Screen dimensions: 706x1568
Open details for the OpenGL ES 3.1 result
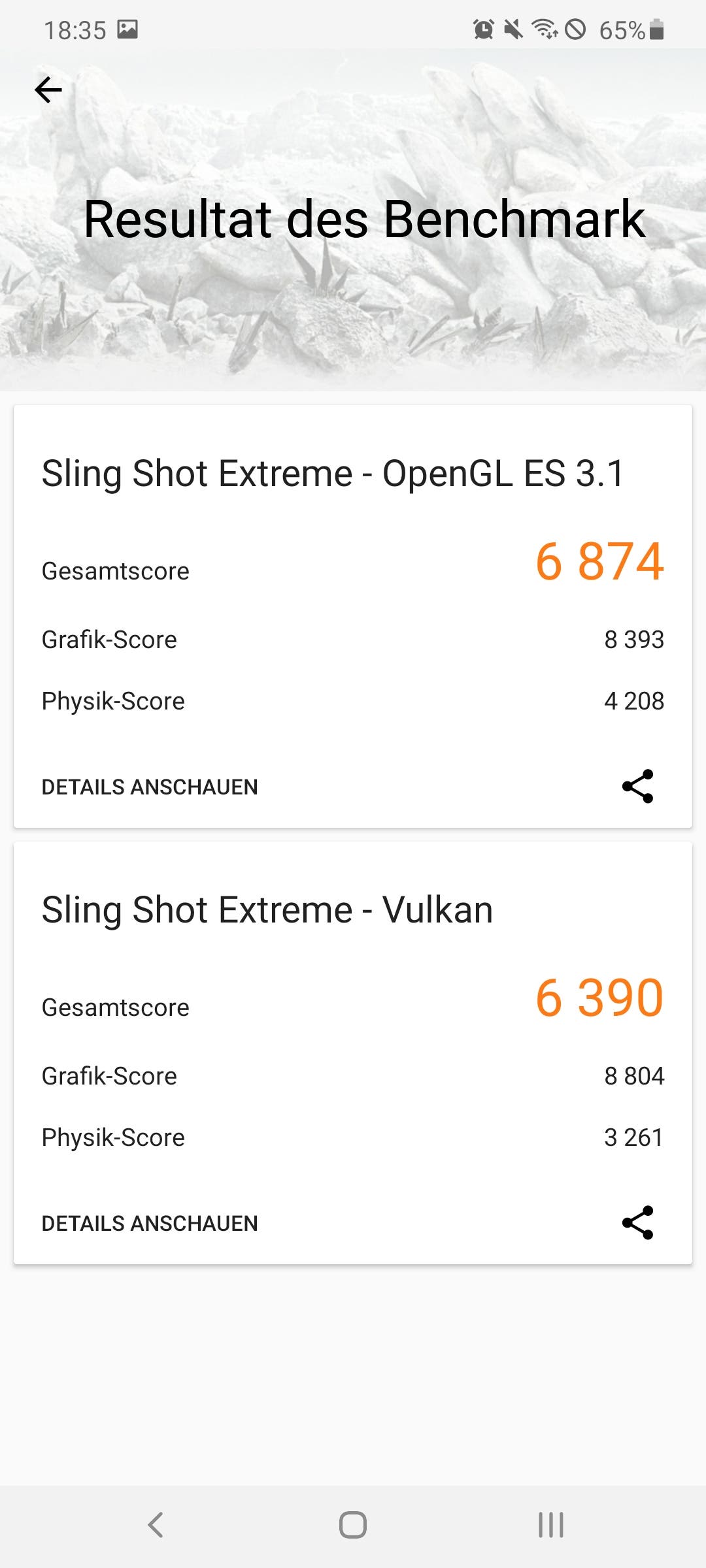(150, 787)
